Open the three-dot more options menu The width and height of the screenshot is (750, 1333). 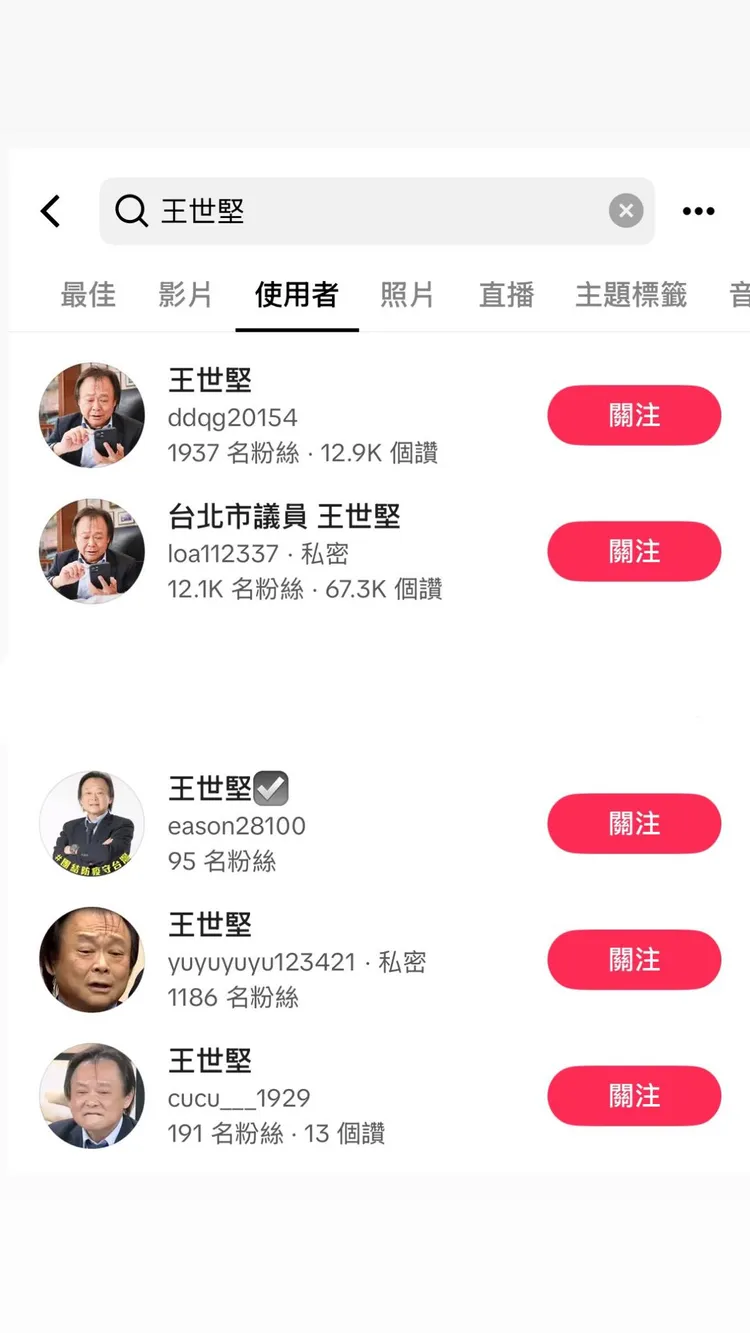click(x=699, y=211)
